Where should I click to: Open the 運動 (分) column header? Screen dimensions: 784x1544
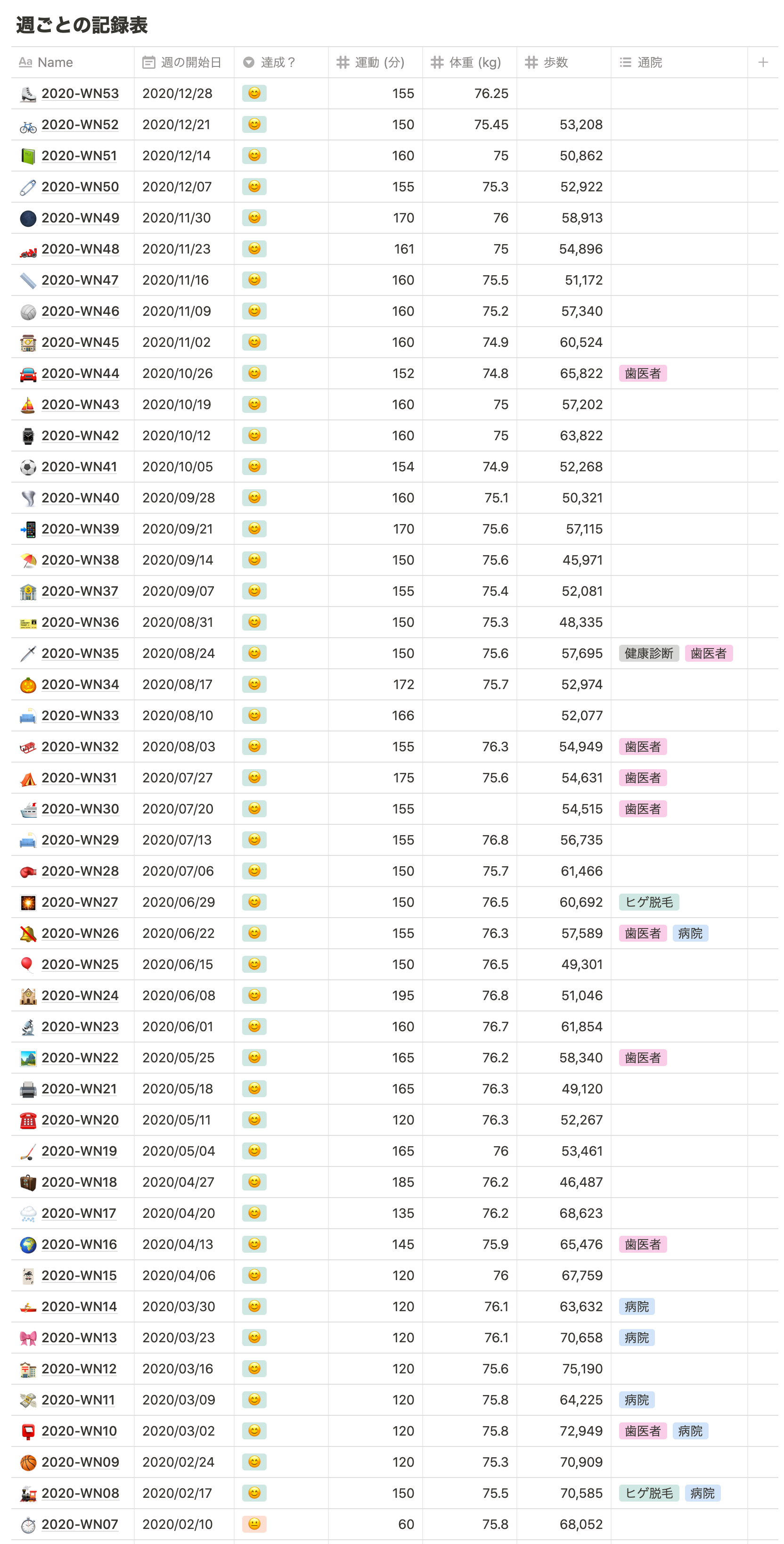[x=379, y=62]
